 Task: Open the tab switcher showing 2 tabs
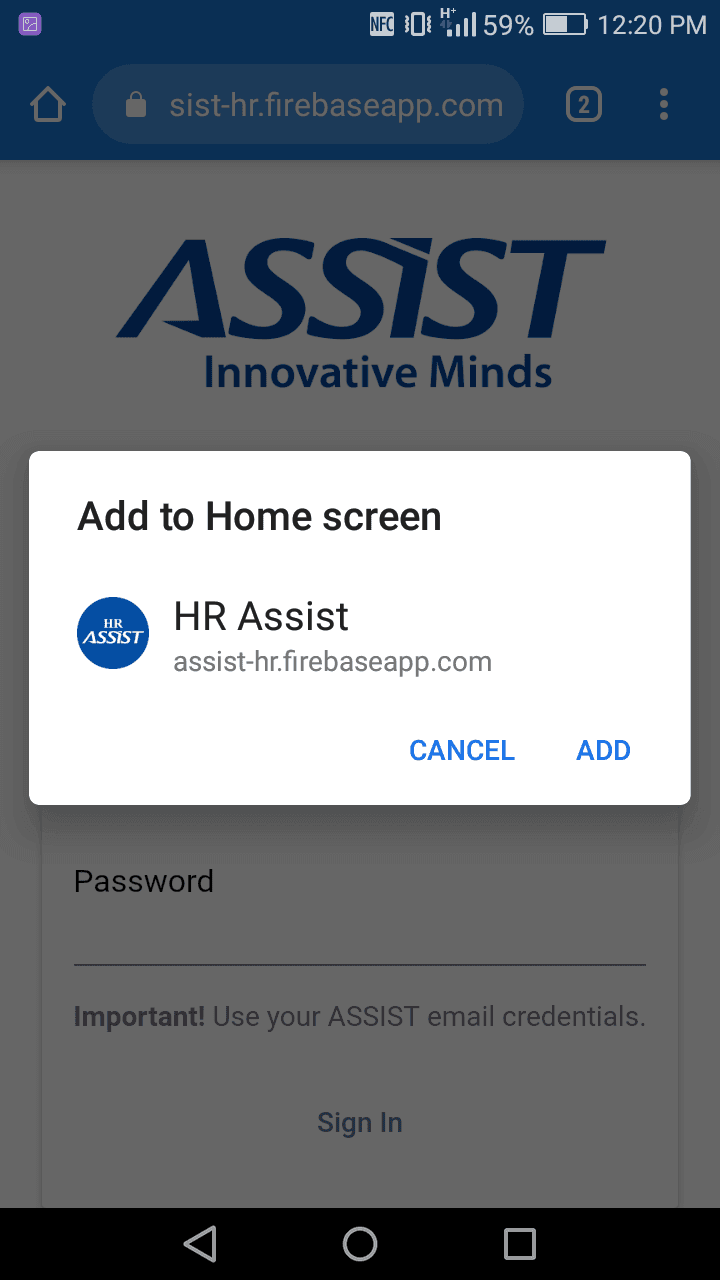point(584,105)
